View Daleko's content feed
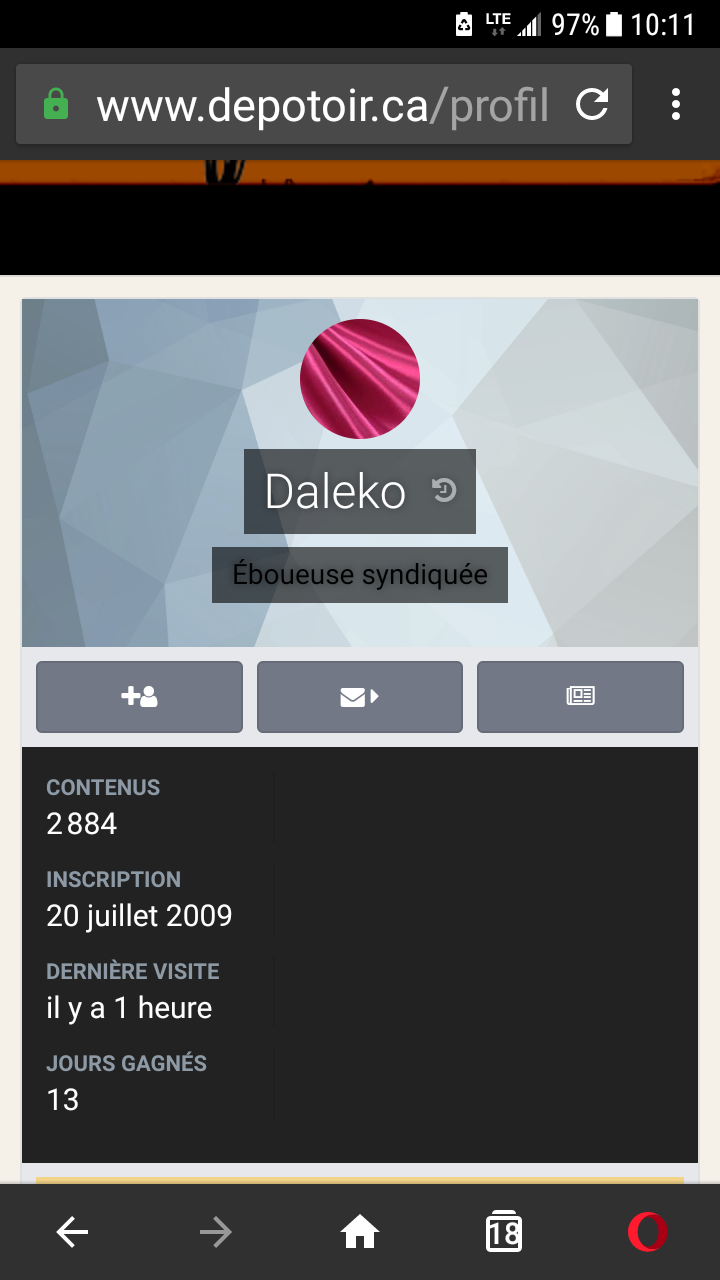Screen dimensions: 720x1280 580,697
